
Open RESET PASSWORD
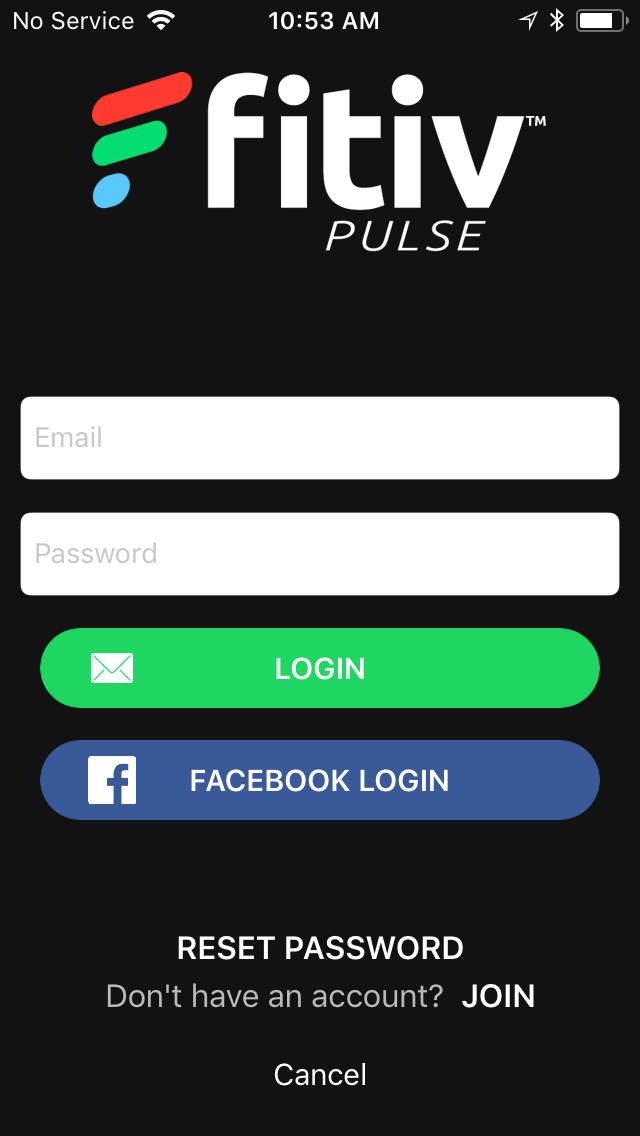coord(320,948)
